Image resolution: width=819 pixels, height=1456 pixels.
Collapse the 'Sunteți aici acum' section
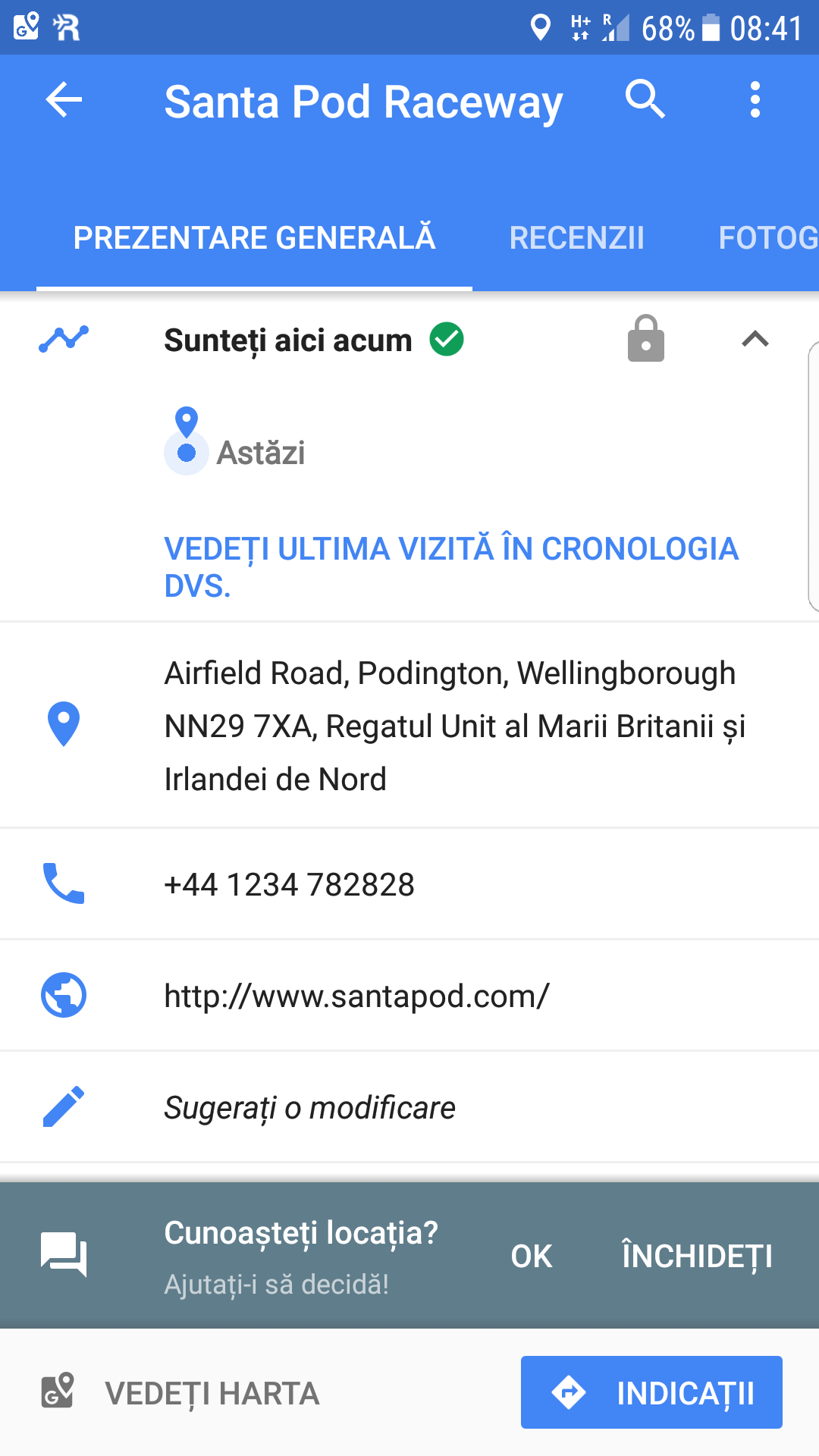coord(755,339)
